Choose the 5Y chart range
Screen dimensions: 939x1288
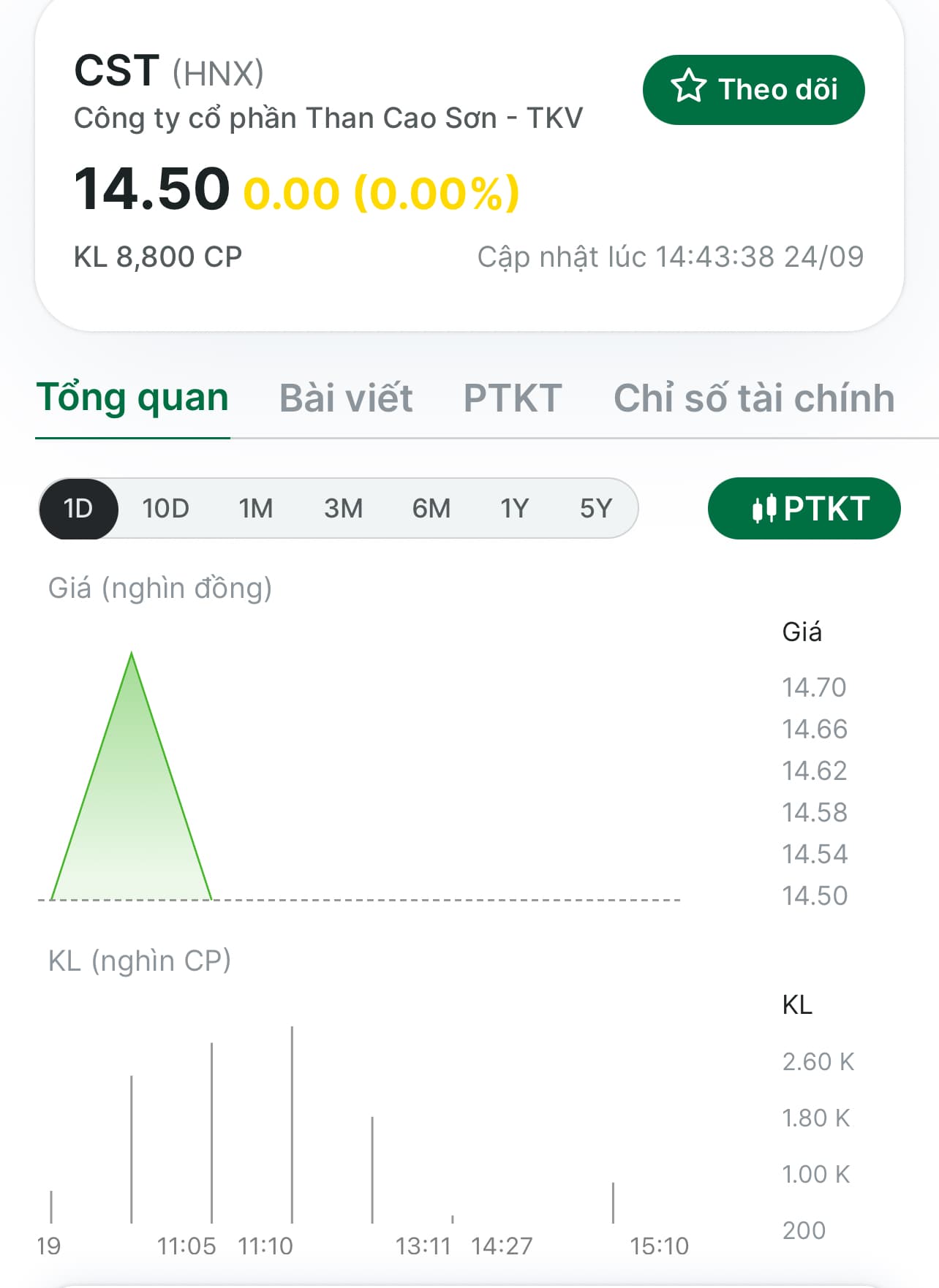(595, 509)
